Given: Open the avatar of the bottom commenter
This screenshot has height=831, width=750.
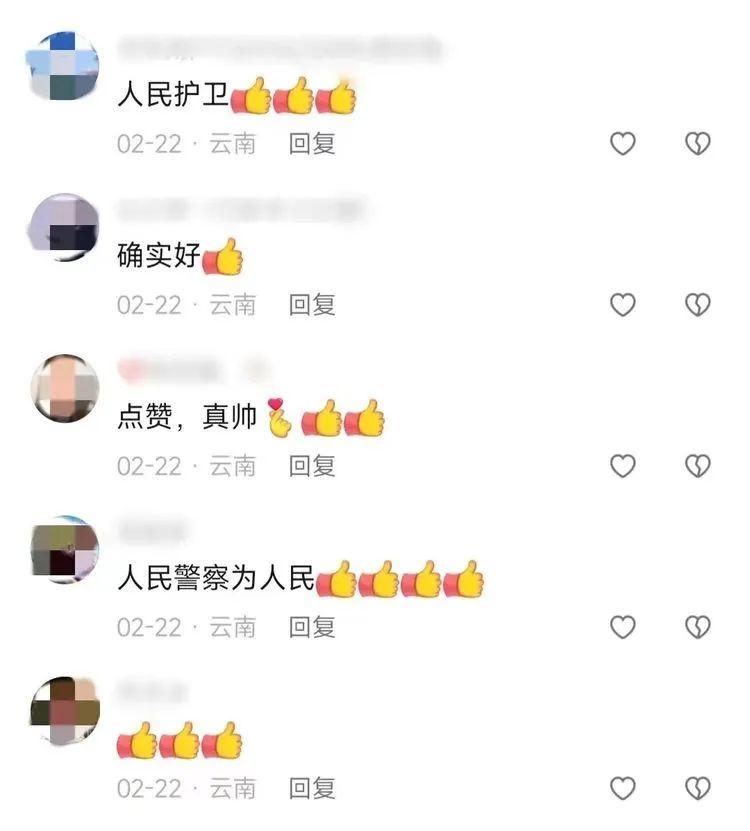Looking at the screenshot, I should (67, 710).
